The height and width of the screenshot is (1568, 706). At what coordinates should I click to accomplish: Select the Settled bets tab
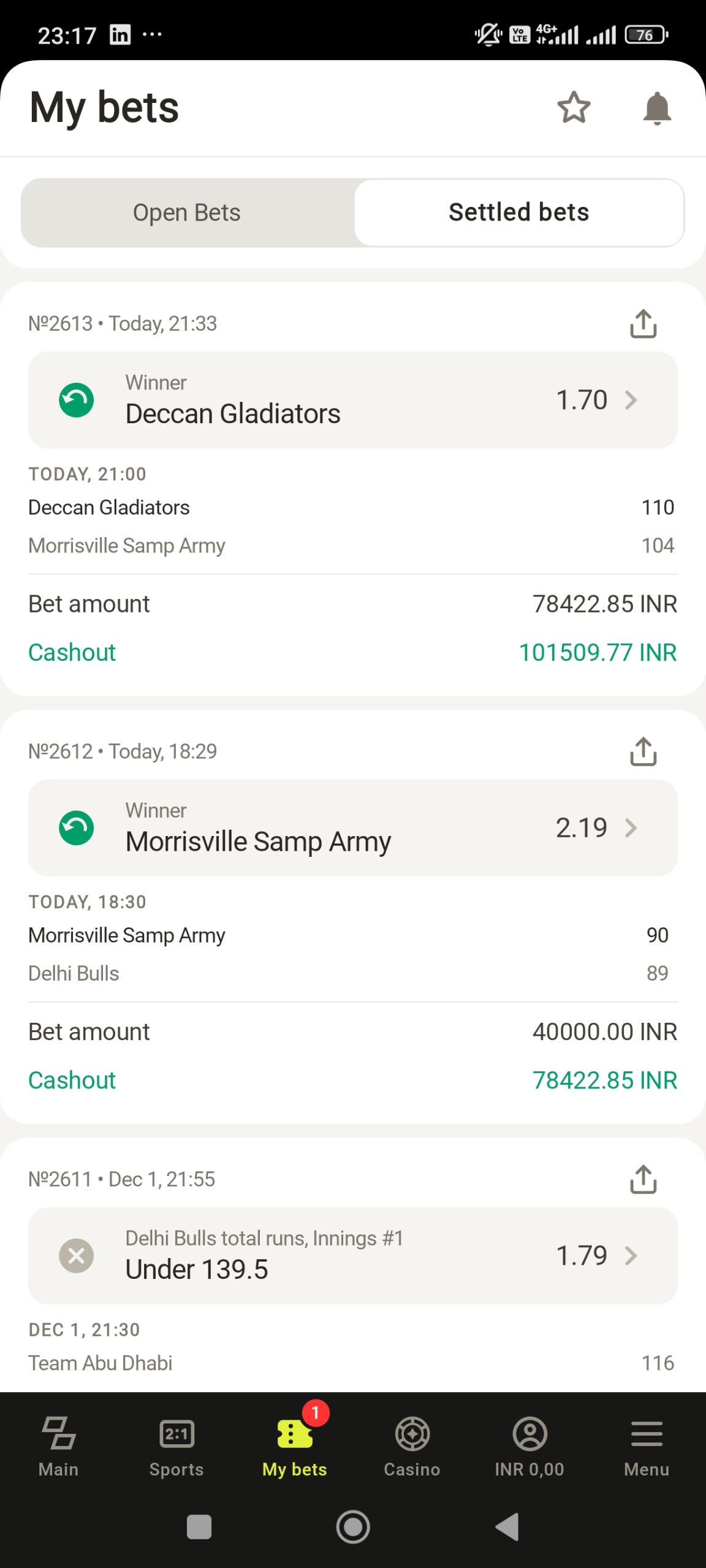click(x=518, y=213)
